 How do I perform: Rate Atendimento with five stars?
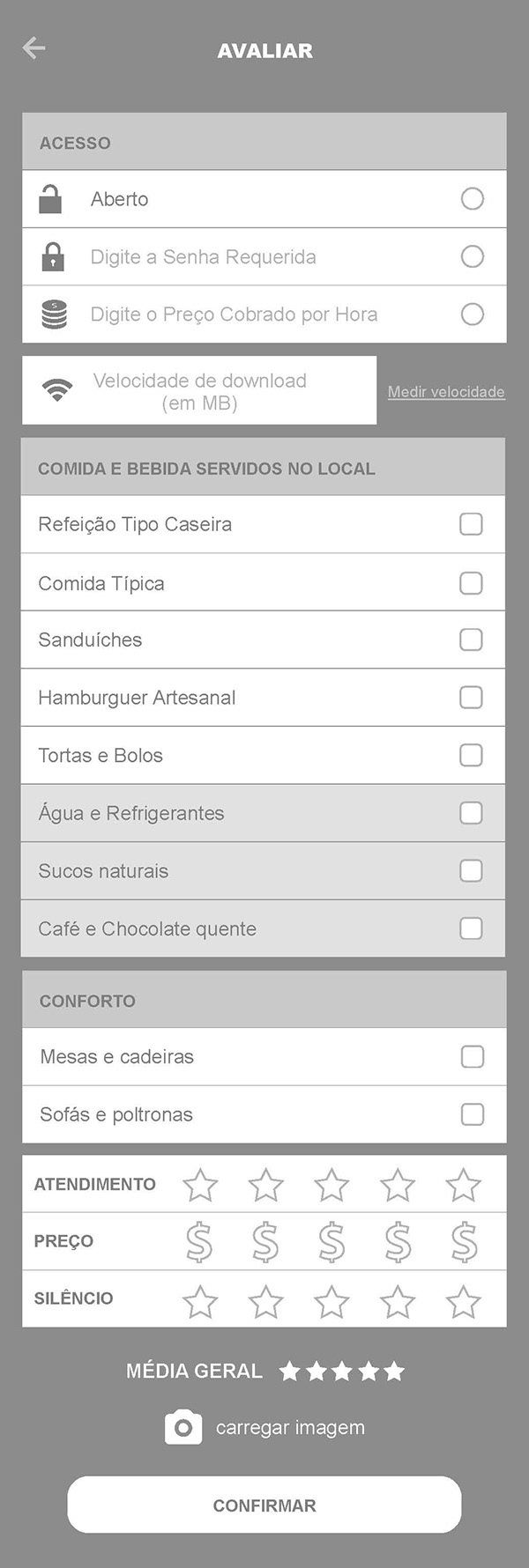463,1185
